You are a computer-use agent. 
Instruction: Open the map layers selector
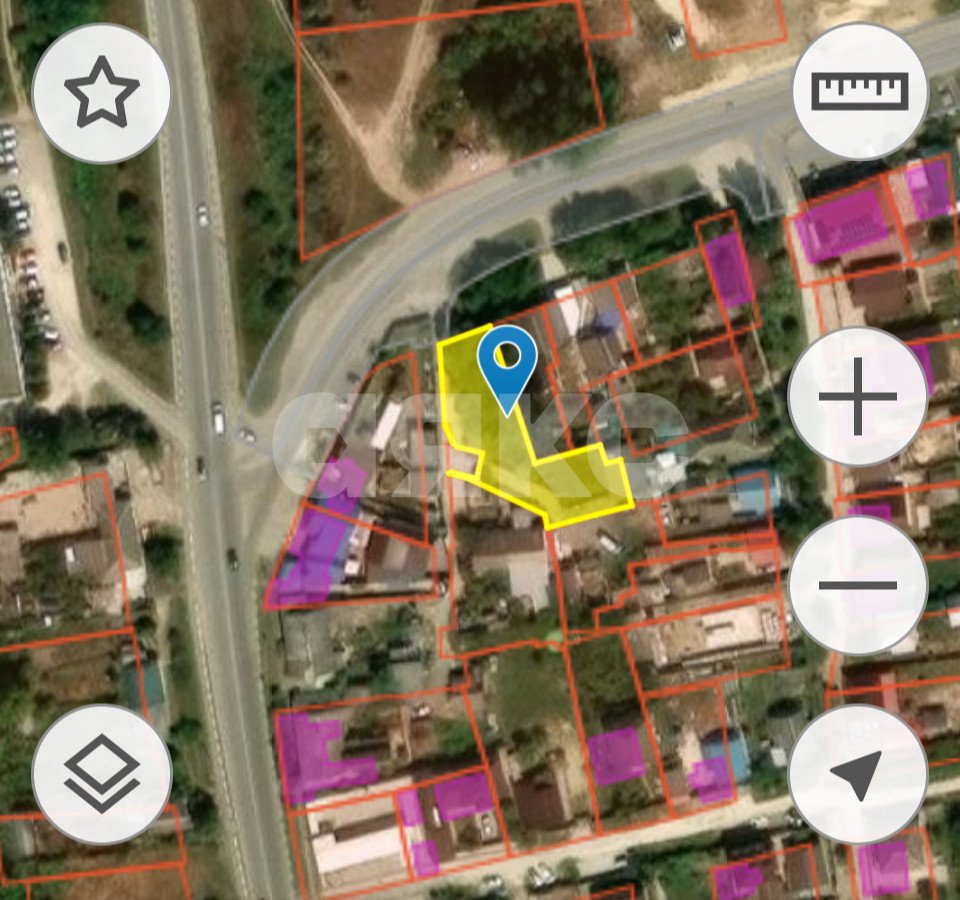coord(101,775)
